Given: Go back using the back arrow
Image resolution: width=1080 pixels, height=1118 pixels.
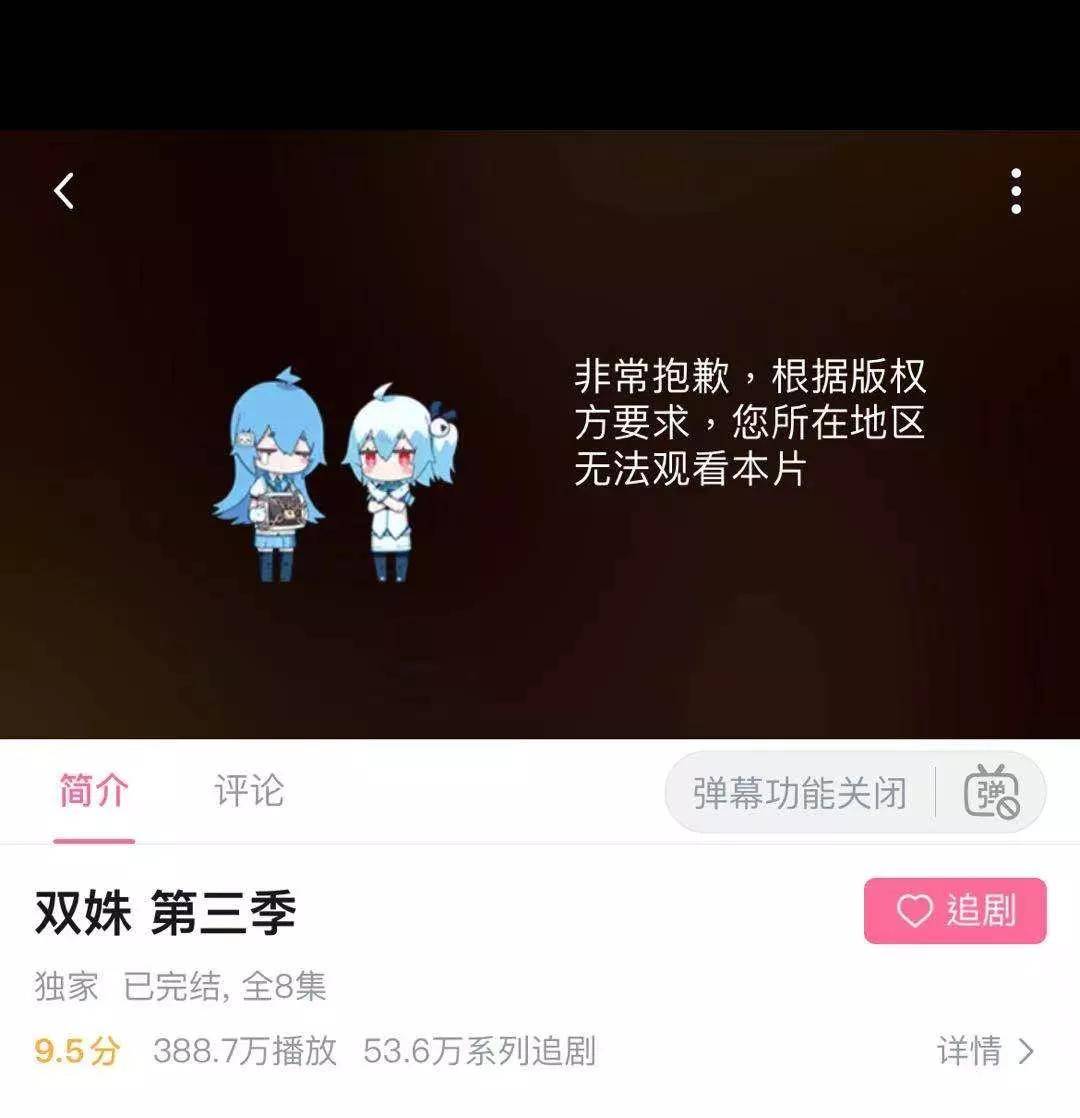Looking at the screenshot, I should [65, 191].
